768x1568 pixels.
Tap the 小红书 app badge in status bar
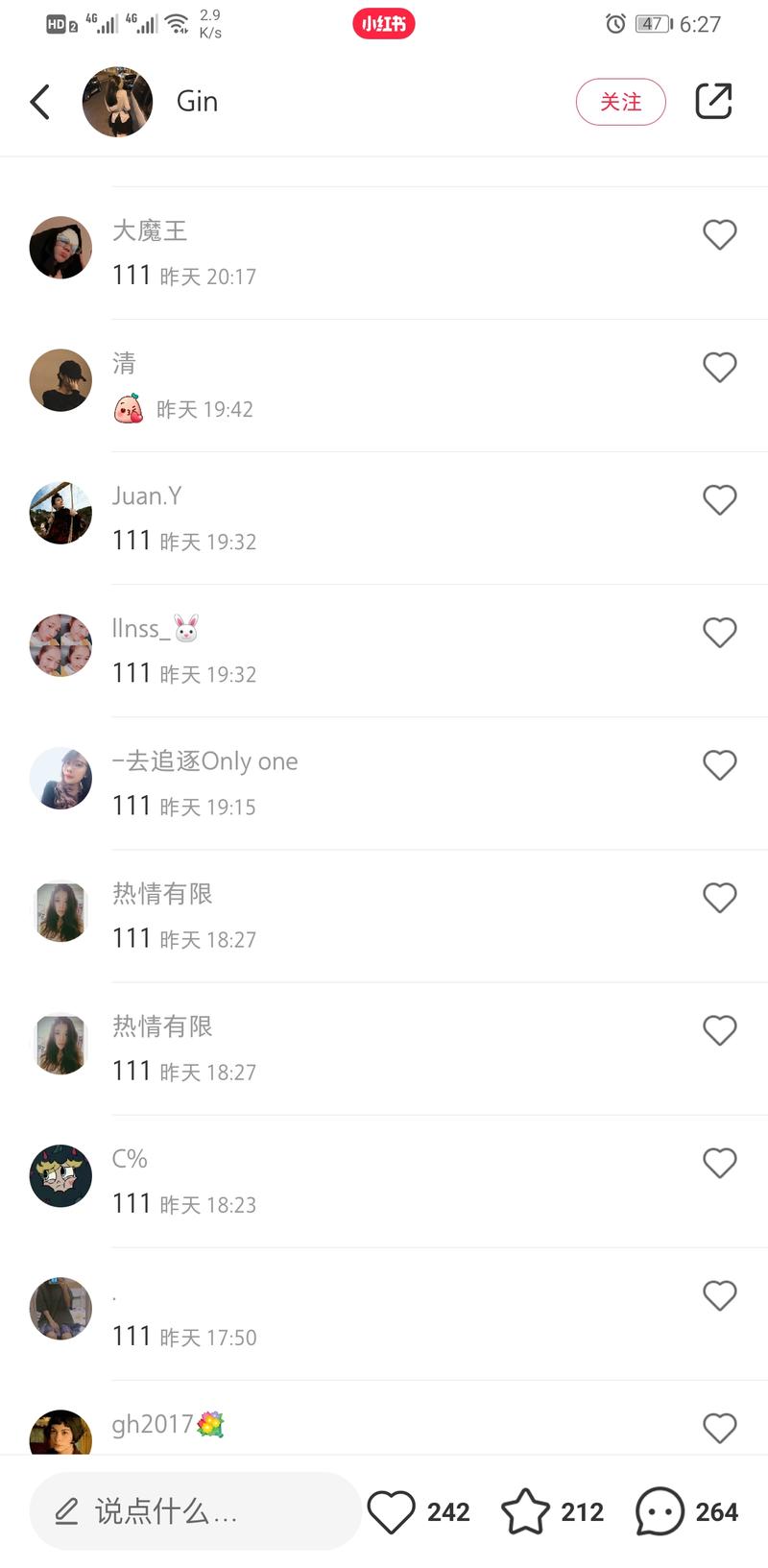click(384, 24)
